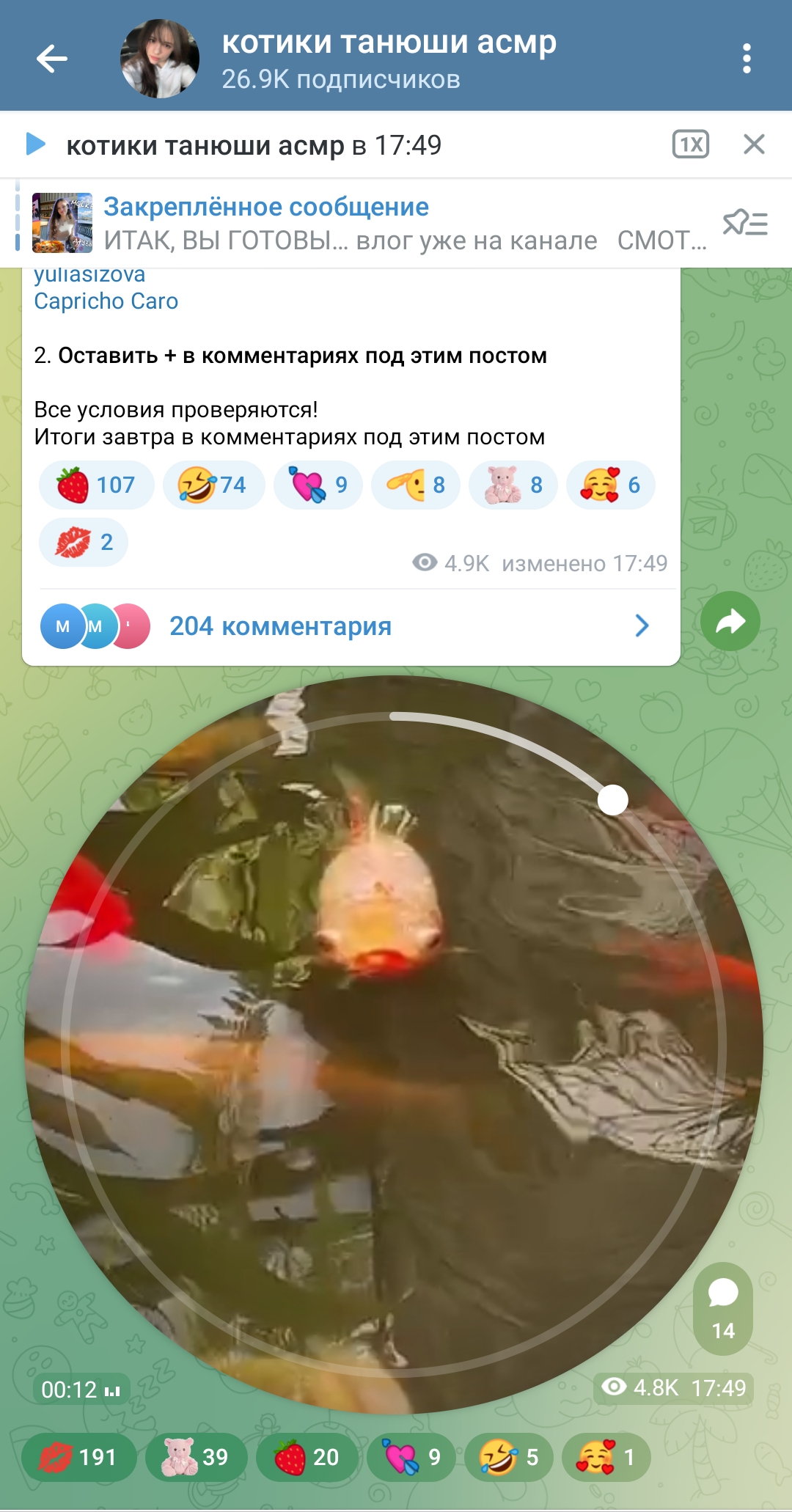The height and width of the screenshot is (1512, 792).
Task: React with strawberry showing 107
Action: (x=96, y=485)
